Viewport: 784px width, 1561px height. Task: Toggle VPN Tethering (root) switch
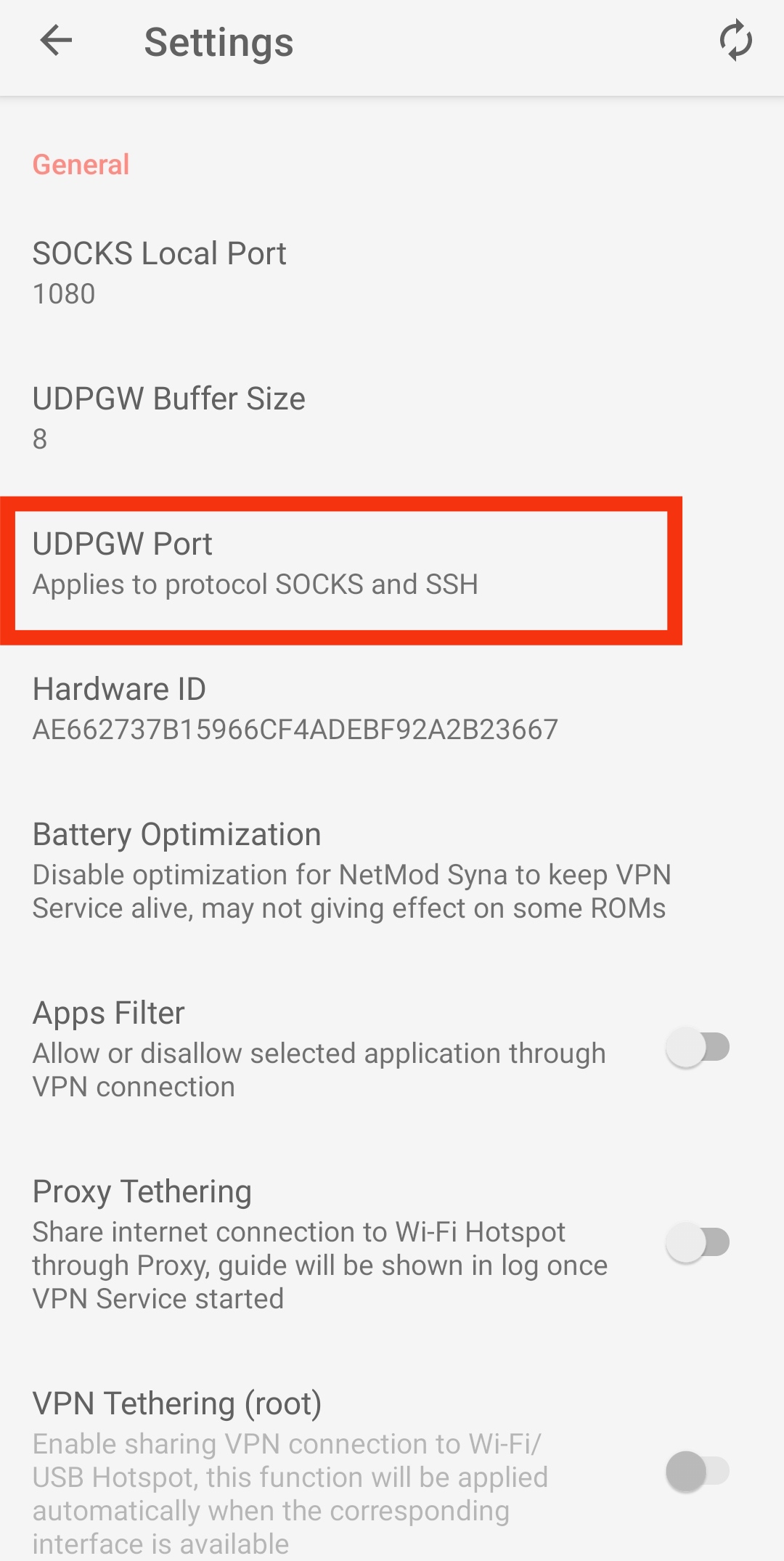click(x=698, y=1472)
